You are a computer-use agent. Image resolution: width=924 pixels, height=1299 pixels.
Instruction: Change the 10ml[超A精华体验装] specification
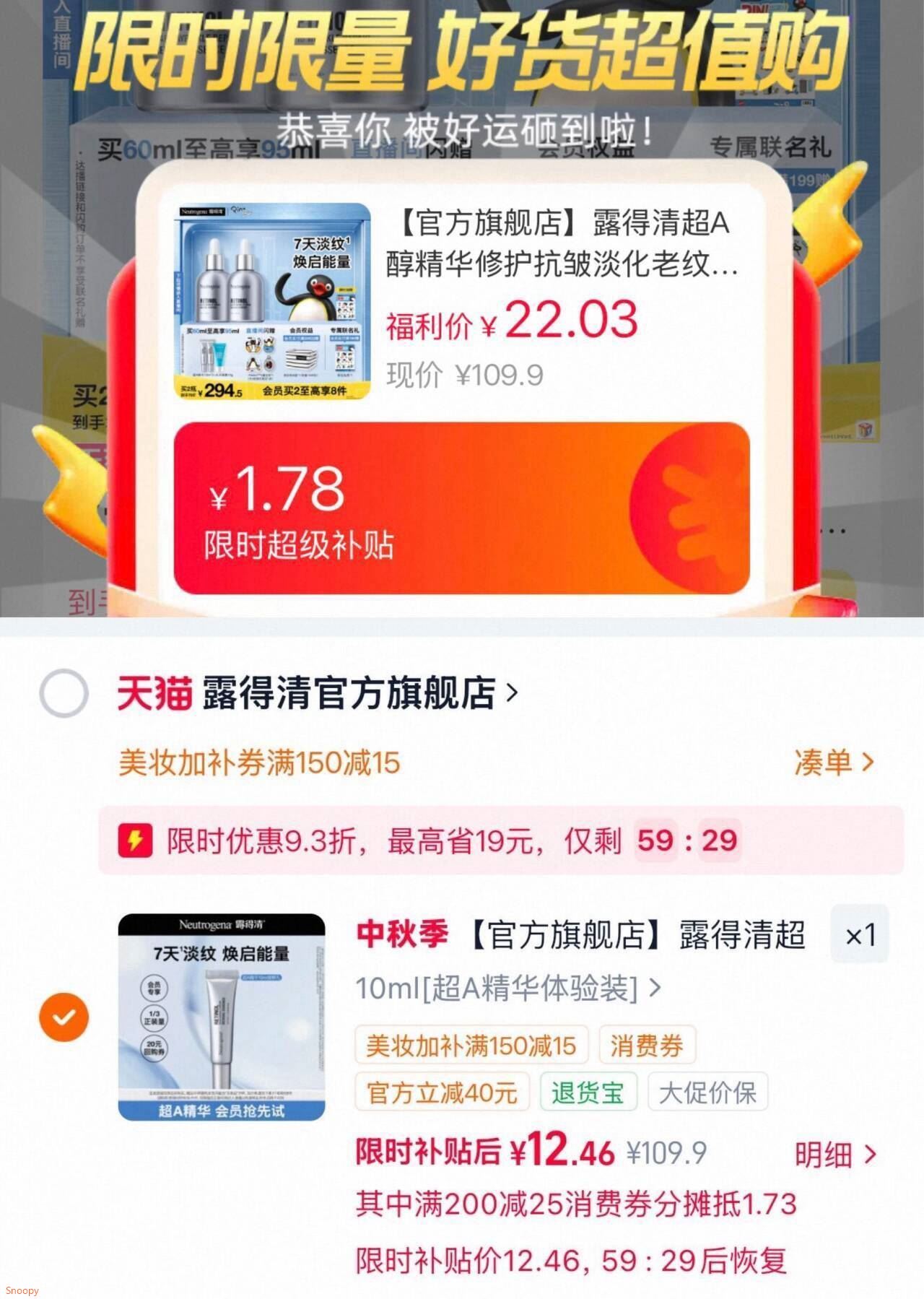click(x=508, y=988)
